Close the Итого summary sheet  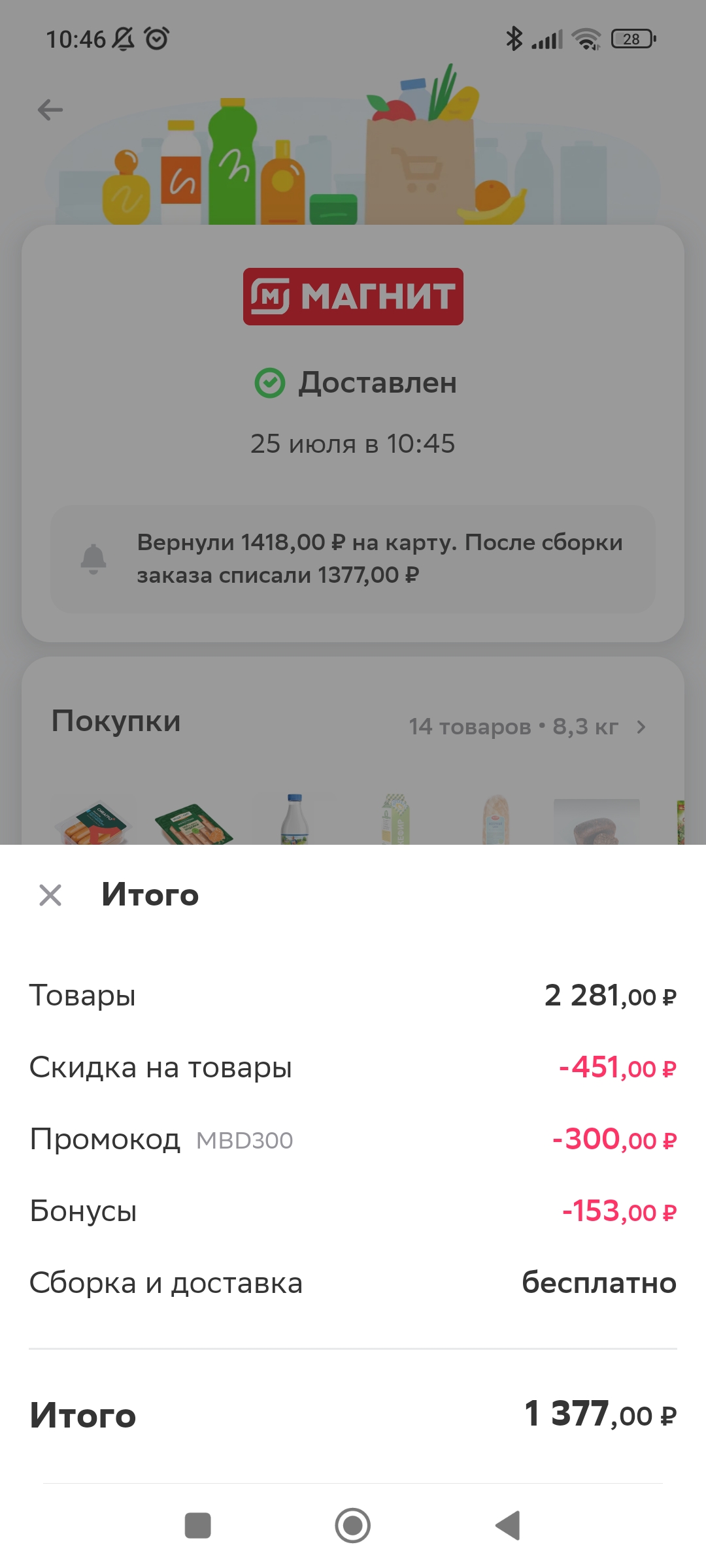tap(50, 895)
